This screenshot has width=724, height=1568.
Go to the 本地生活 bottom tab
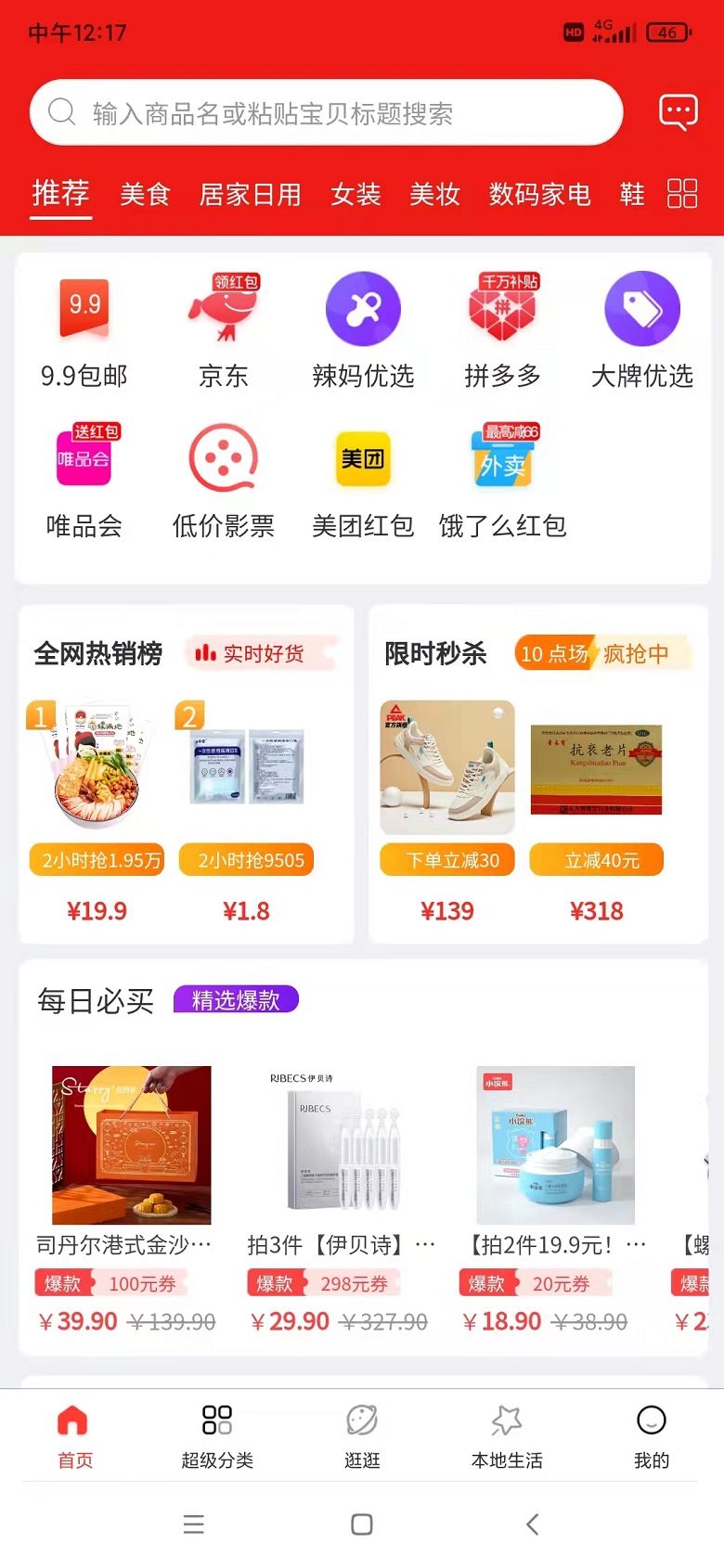click(507, 1435)
